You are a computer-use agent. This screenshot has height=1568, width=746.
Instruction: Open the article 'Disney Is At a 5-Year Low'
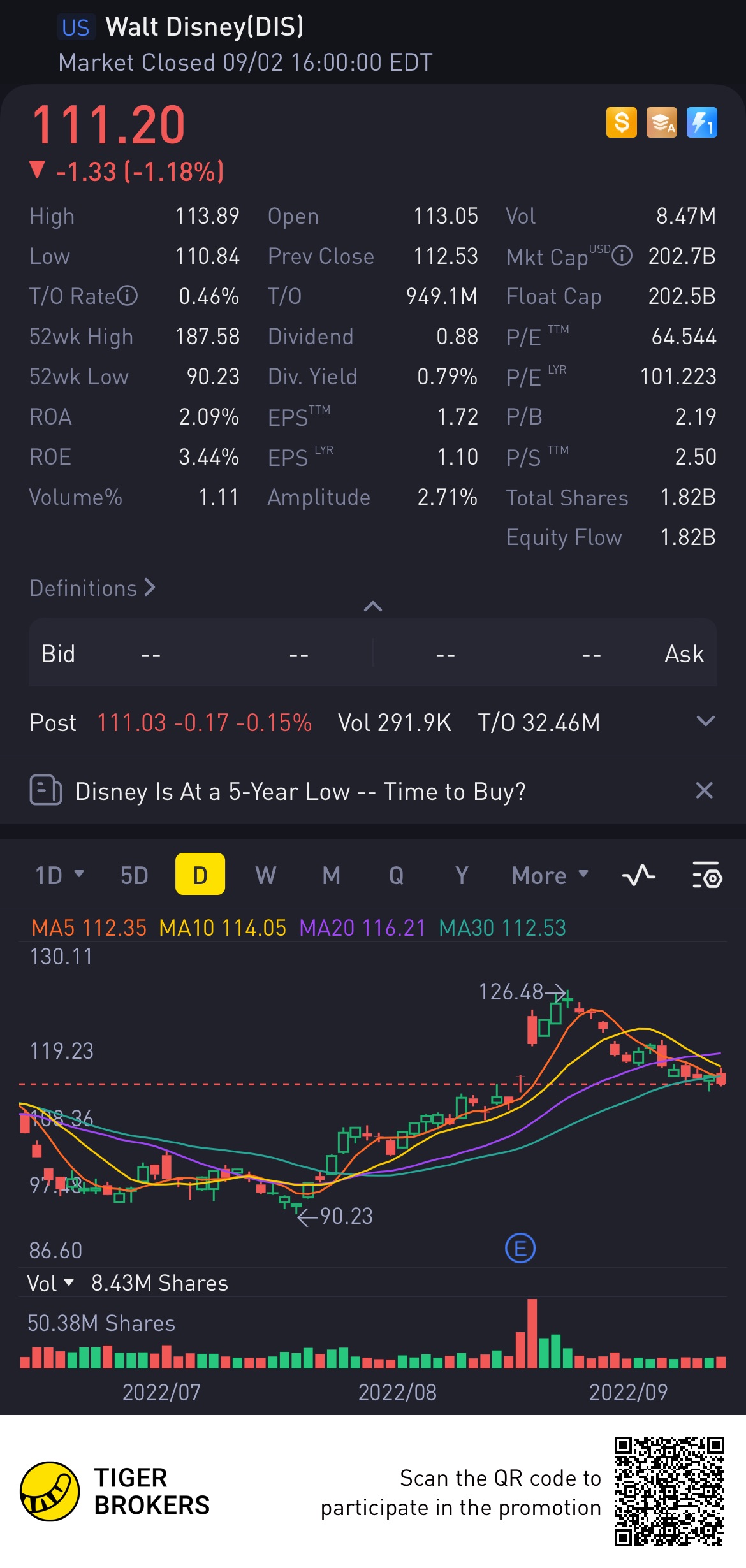coord(300,792)
